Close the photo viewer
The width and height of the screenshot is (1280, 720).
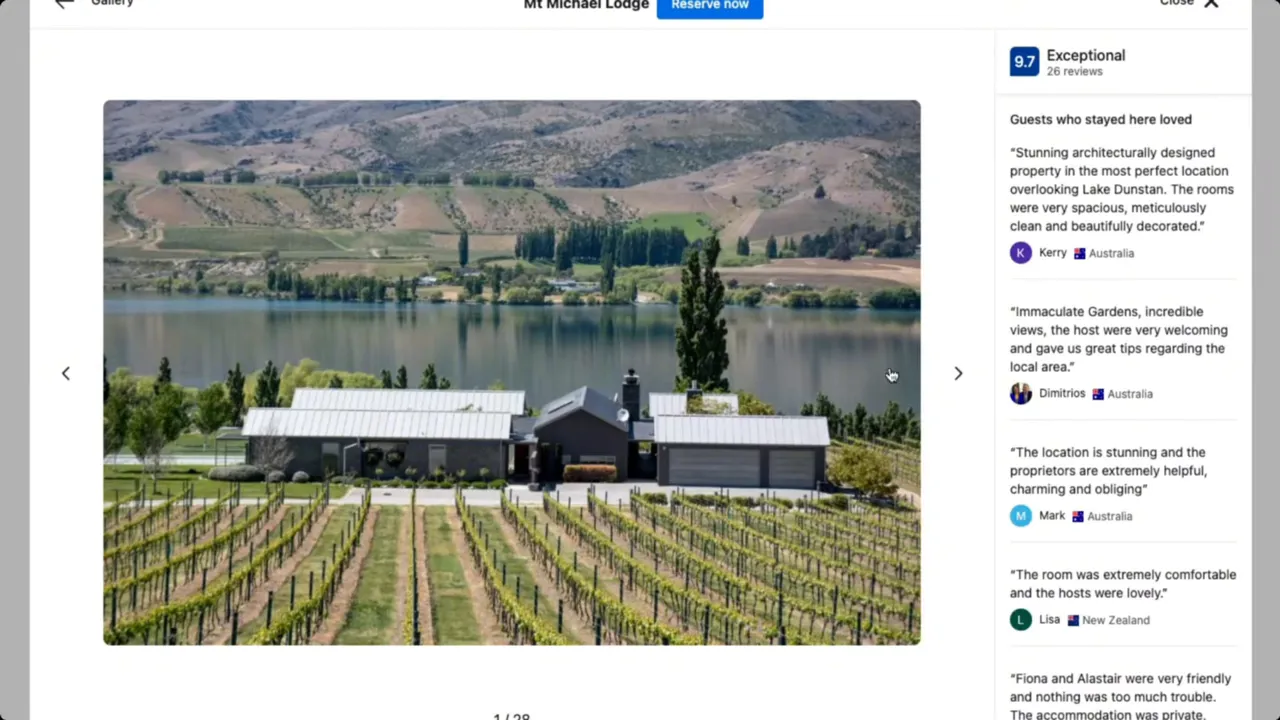[1210, 4]
